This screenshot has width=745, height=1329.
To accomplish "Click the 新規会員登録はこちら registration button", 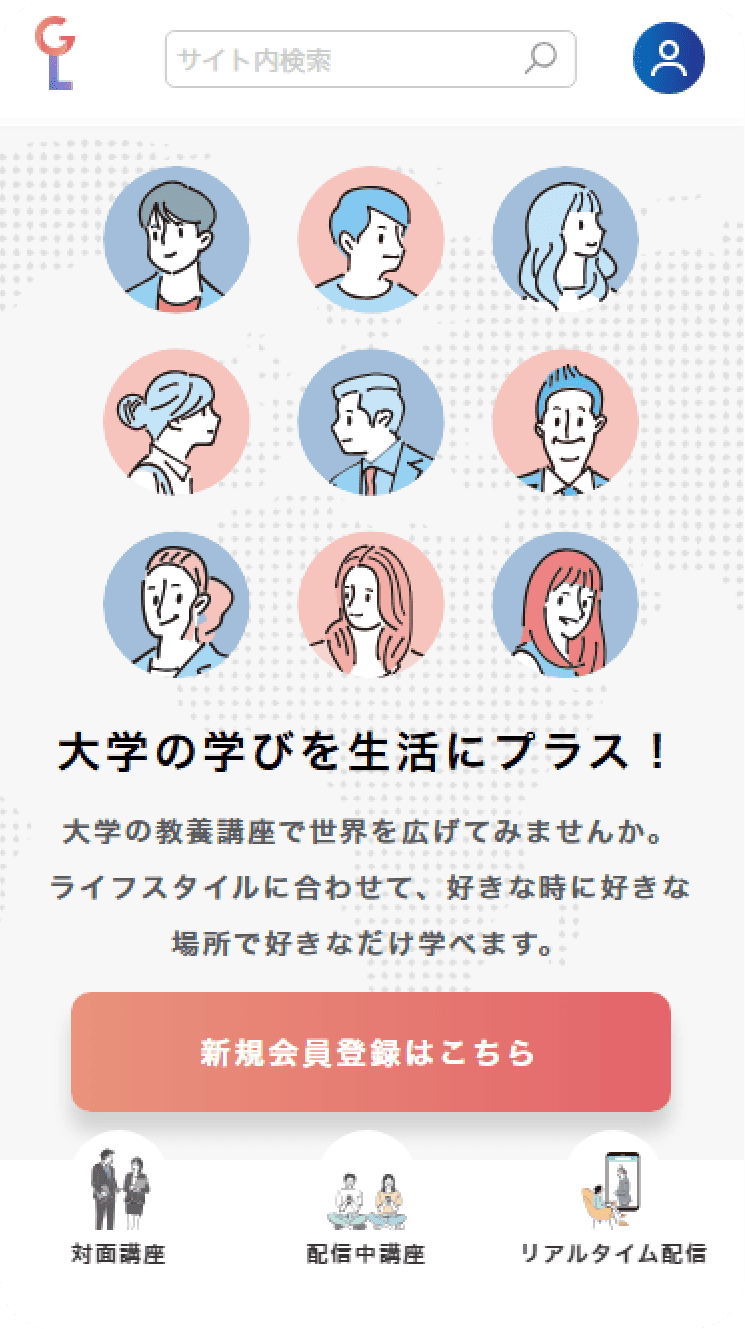I will click(371, 1052).
